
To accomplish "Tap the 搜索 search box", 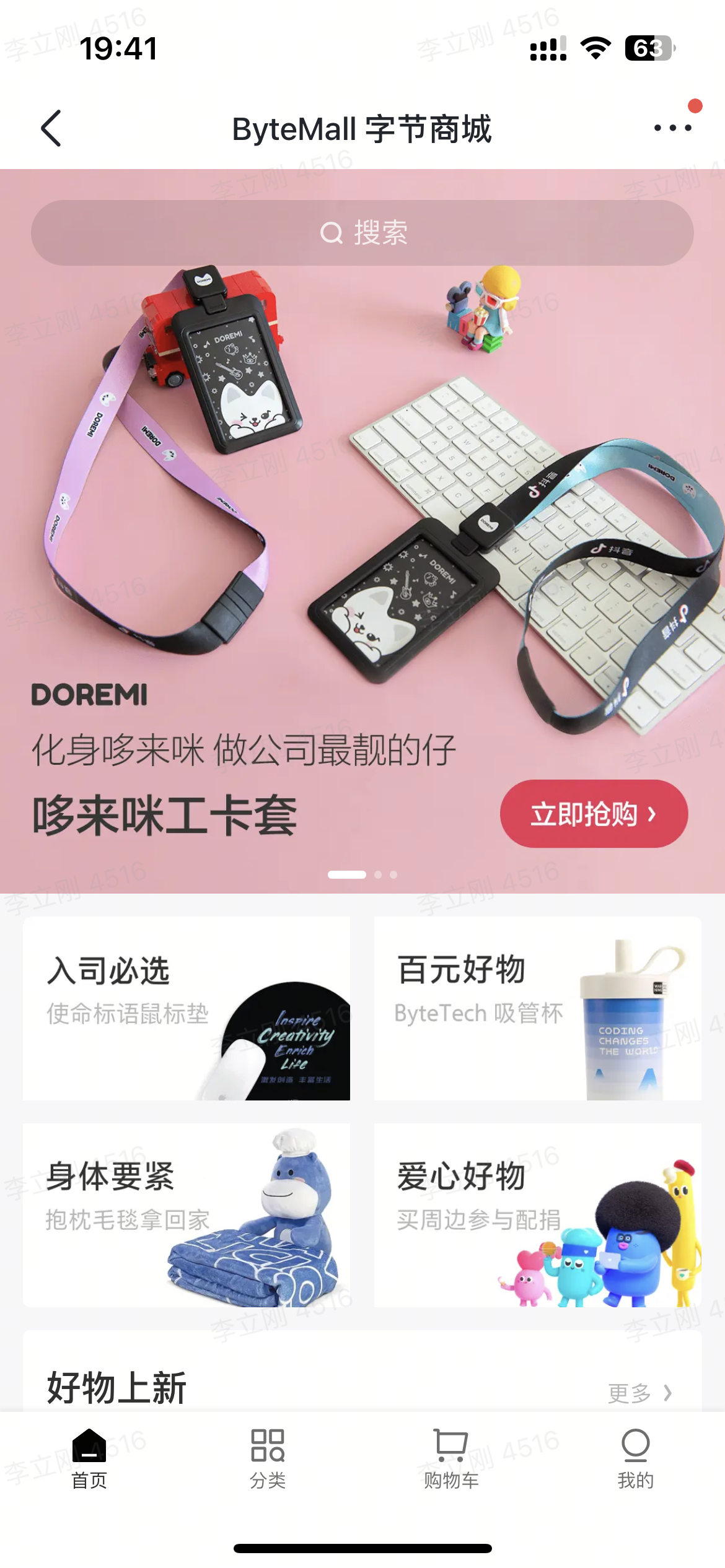I will [x=362, y=233].
